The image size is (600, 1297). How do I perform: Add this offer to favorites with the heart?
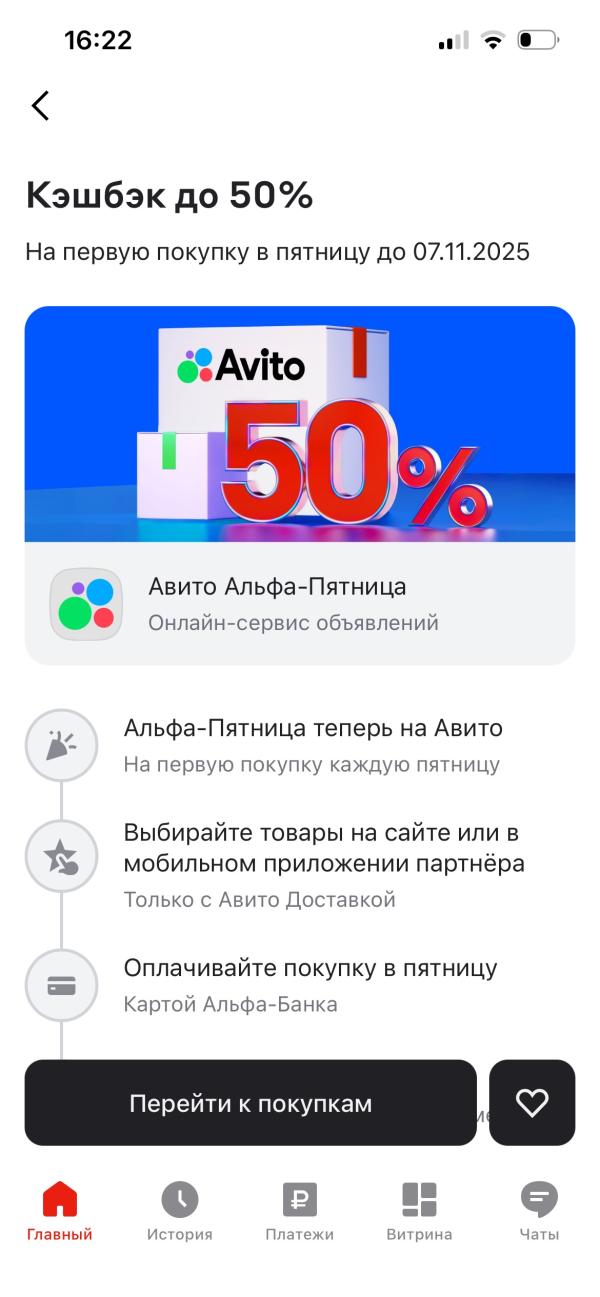(x=532, y=1103)
